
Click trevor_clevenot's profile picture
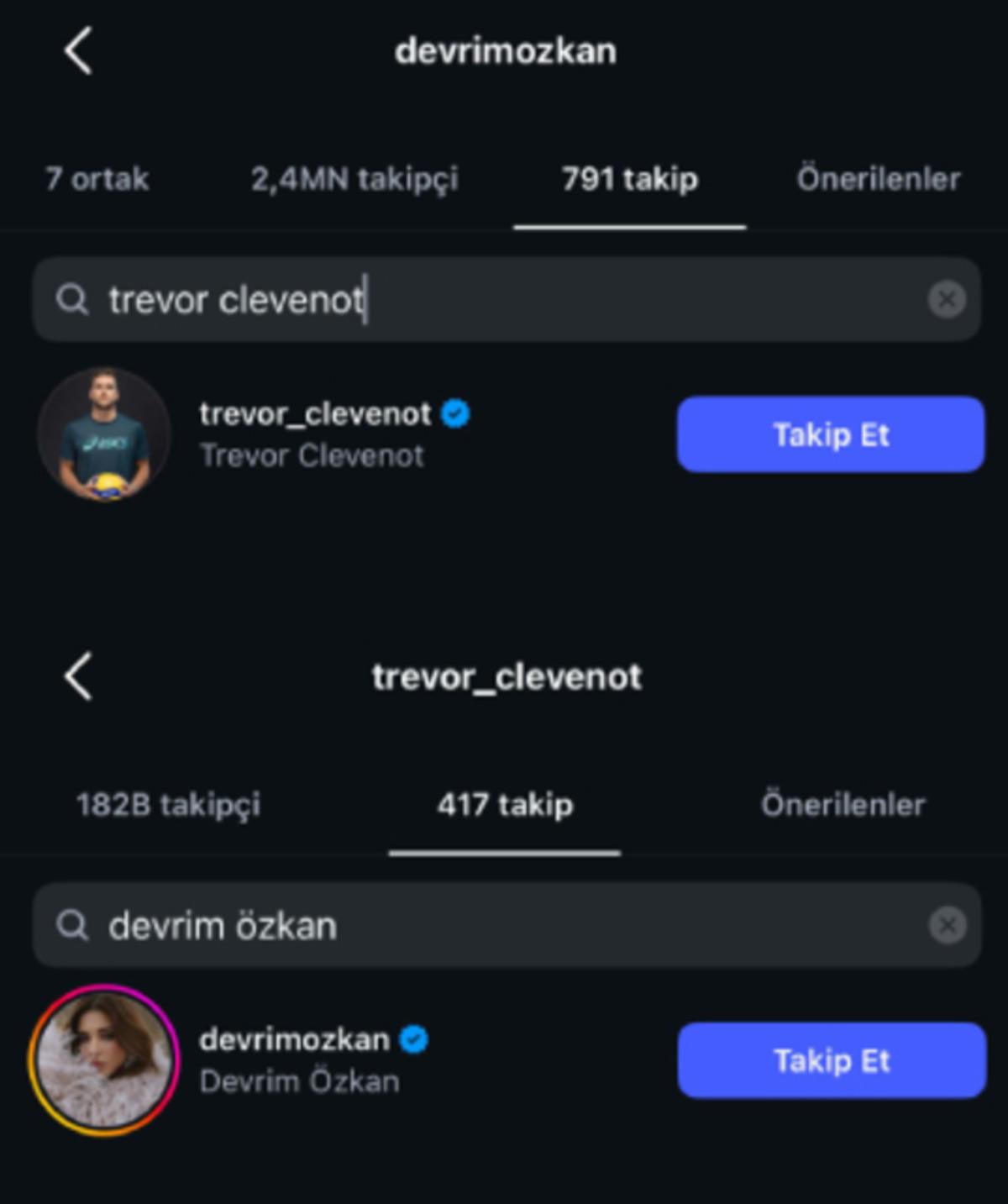tap(104, 434)
